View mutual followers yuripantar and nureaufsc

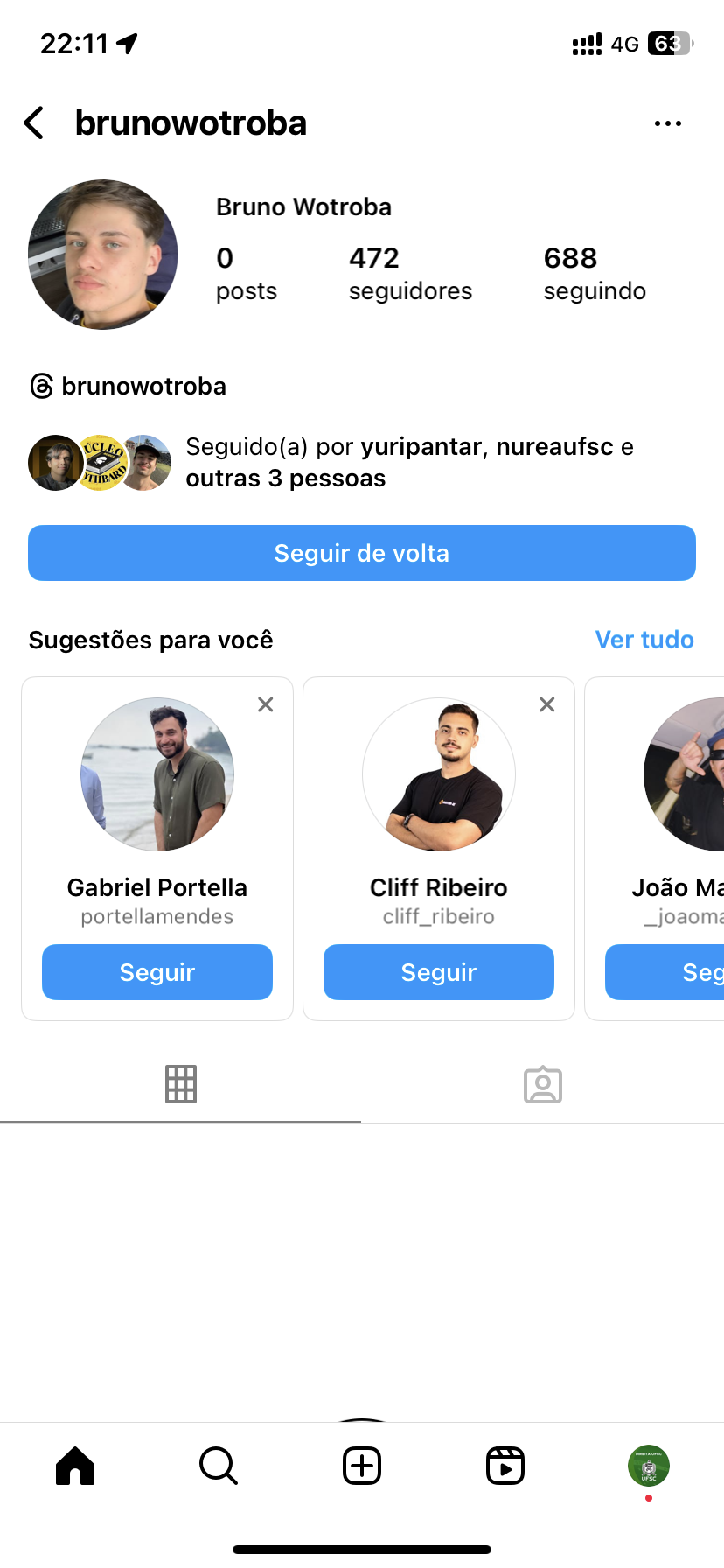(408, 463)
